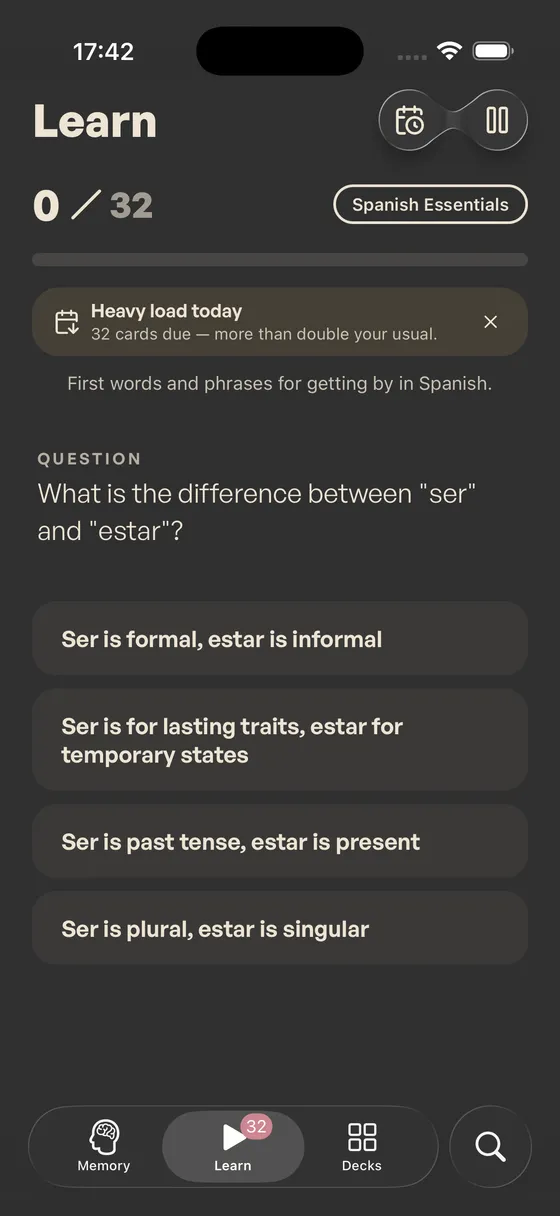Switch to the Memory tab
This screenshot has width=560, height=1216.
point(104,1146)
